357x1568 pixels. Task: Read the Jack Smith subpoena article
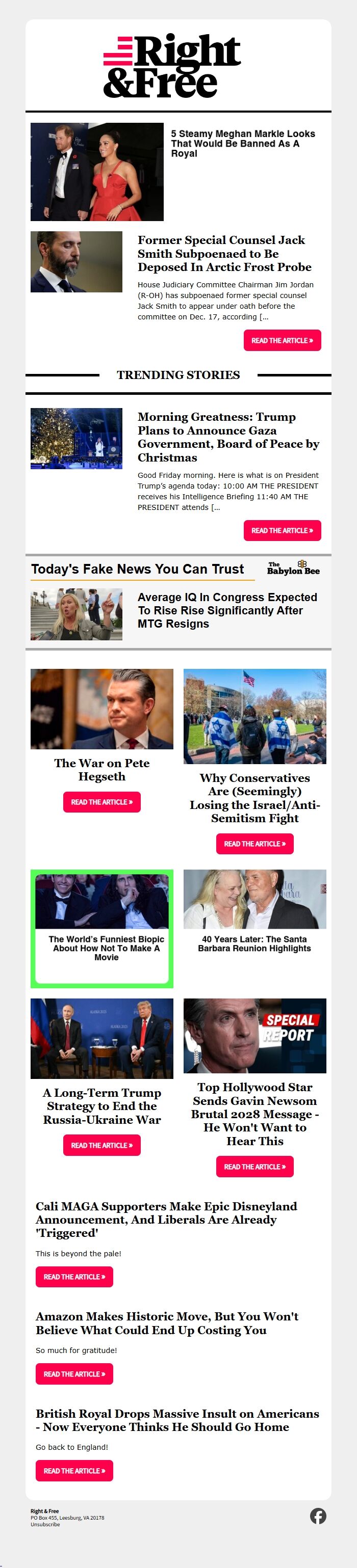(282, 340)
